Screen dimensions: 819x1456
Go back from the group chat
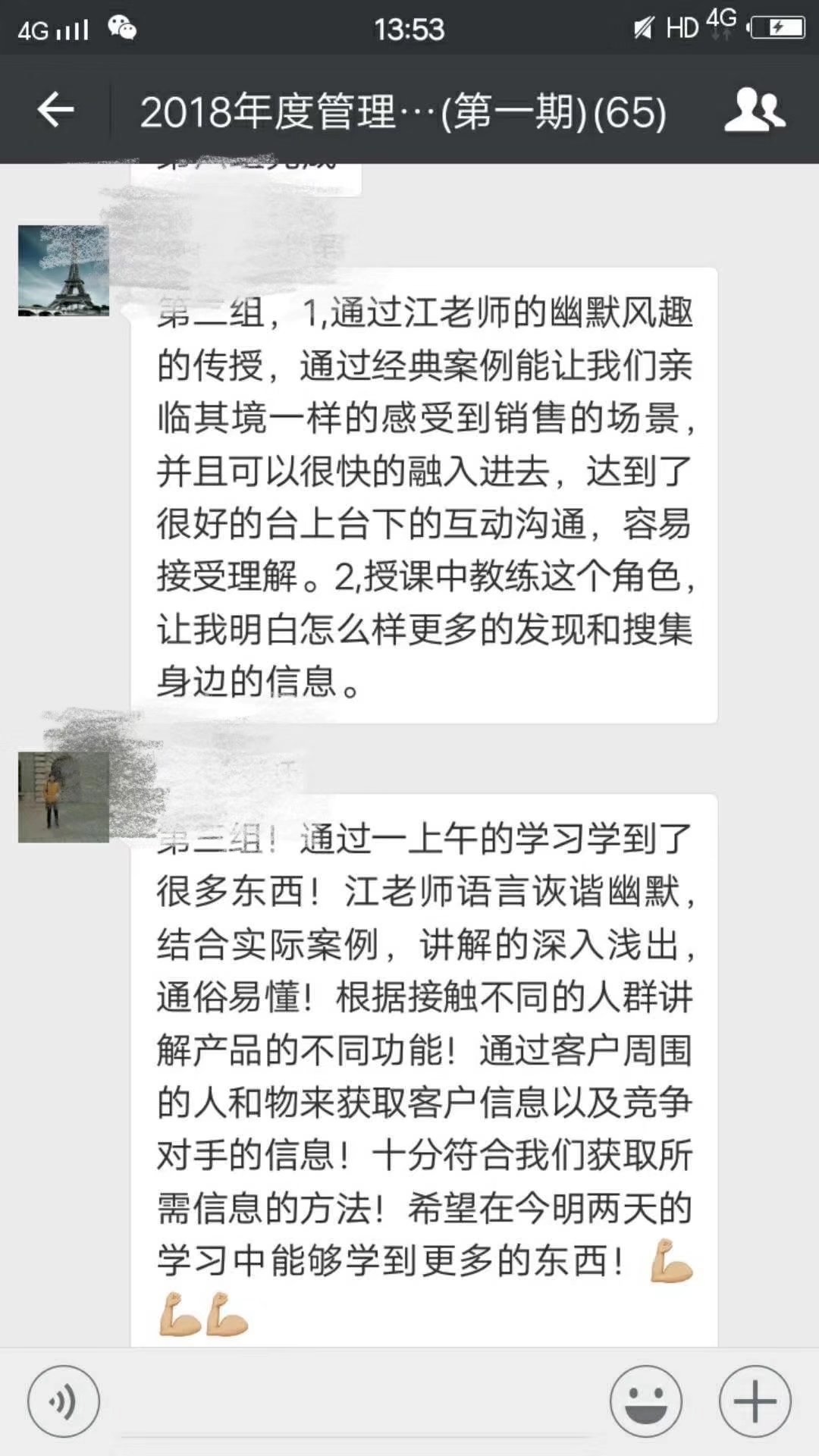[x=55, y=111]
